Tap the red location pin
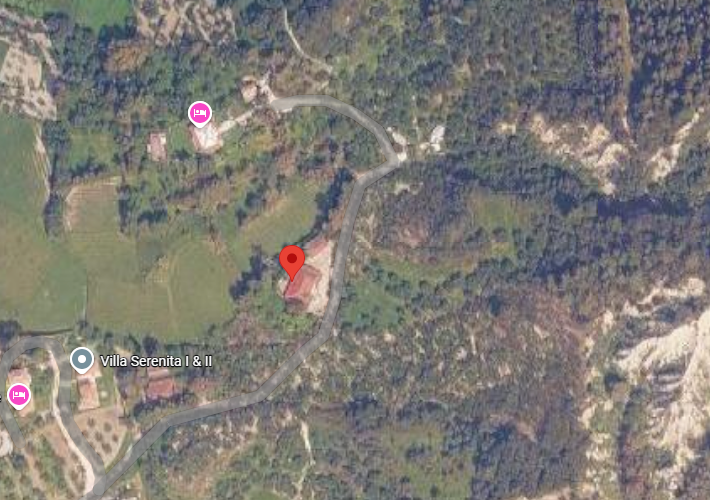This screenshot has width=710, height=500. coord(291,259)
